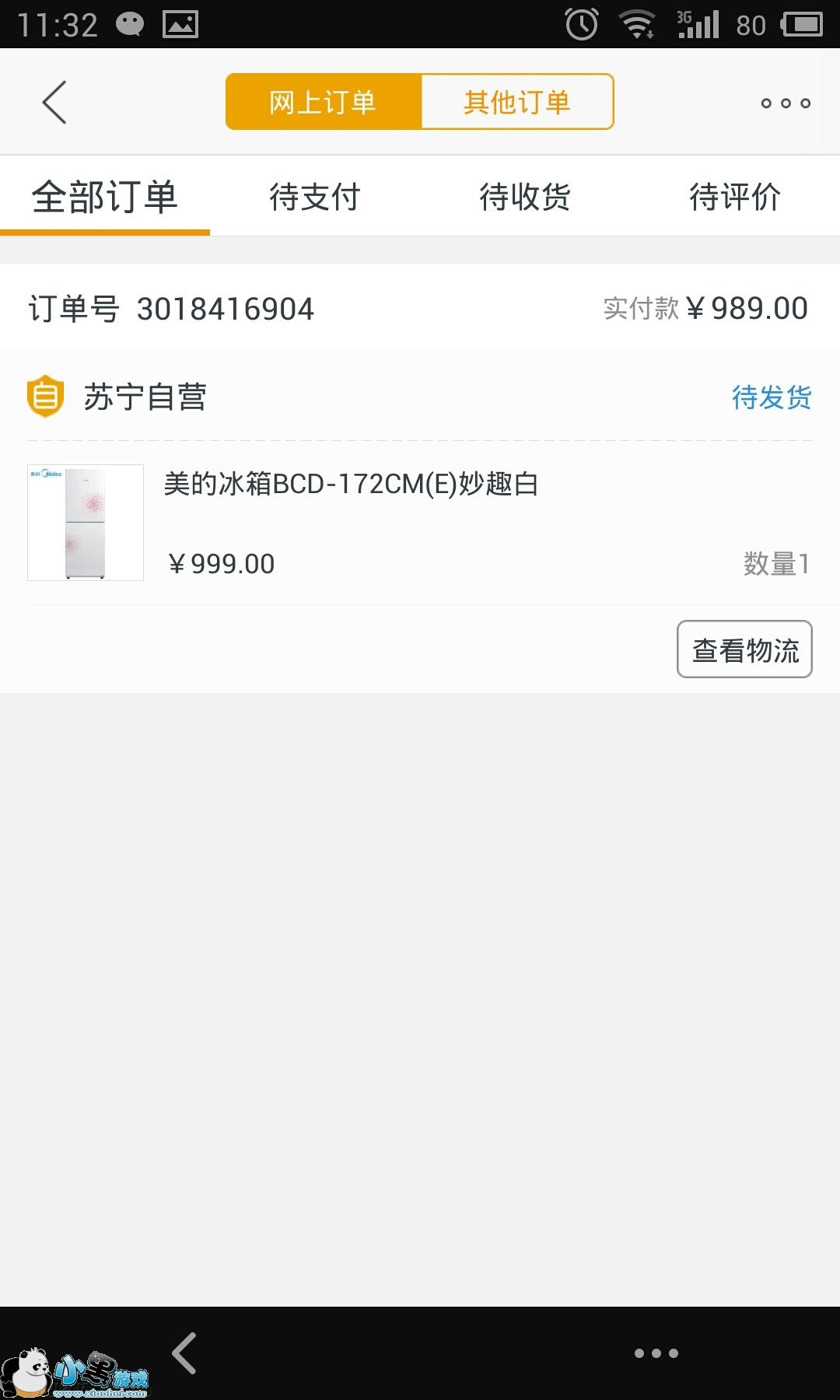
Task: Show 待收货 orders
Action: point(525,197)
